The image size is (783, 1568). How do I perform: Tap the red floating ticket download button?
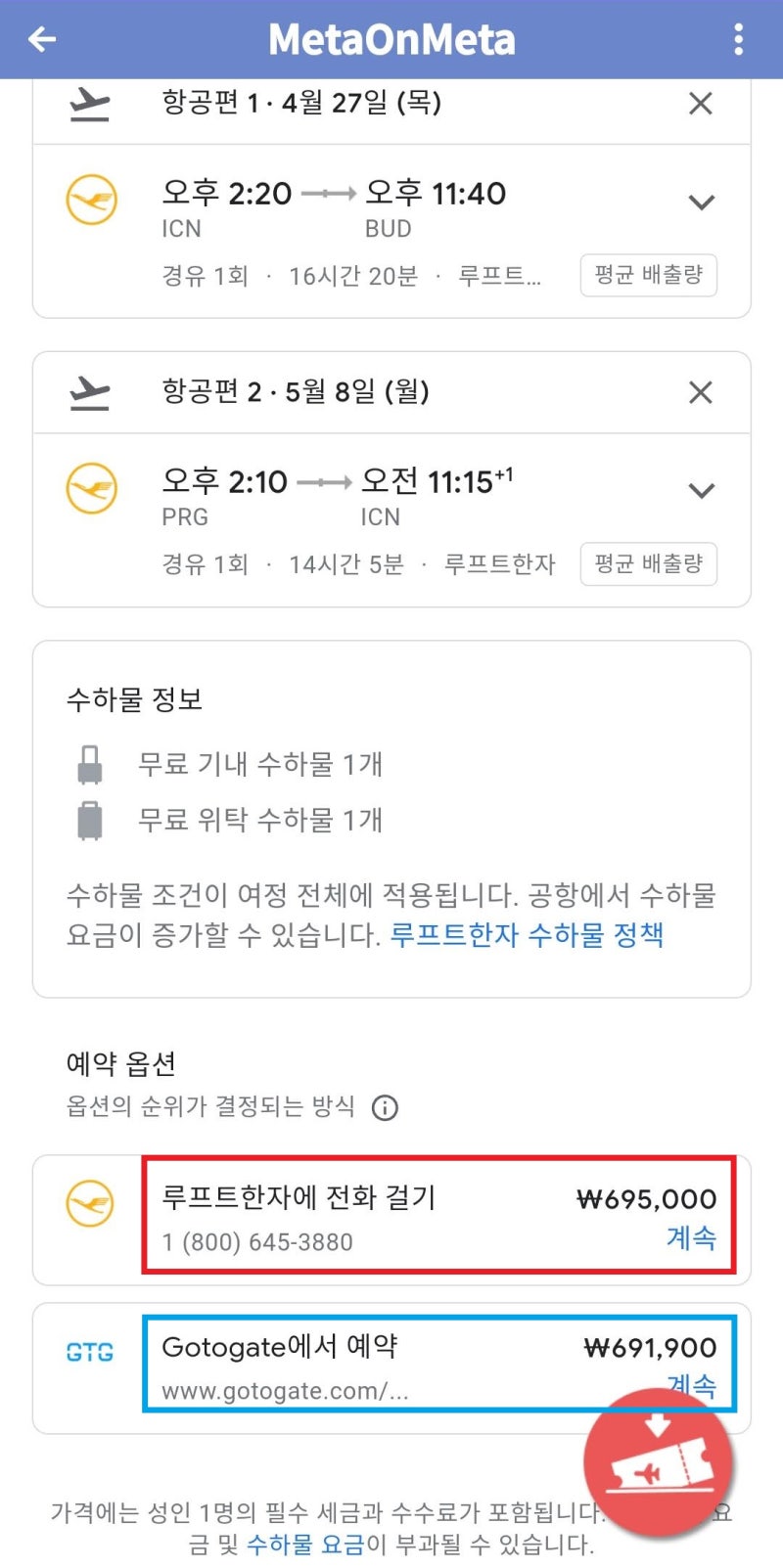659,1460
